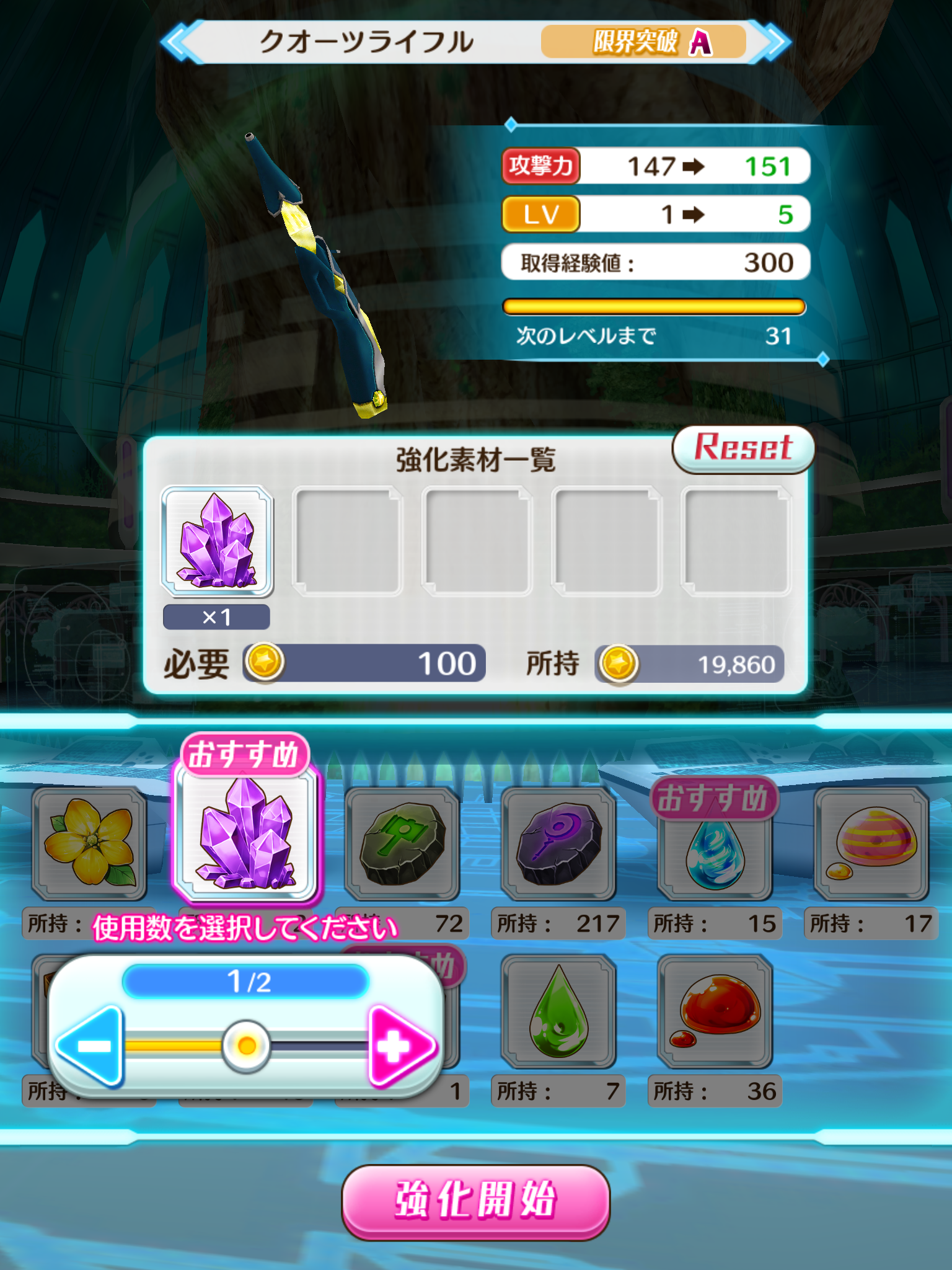Tap the Reset button
952x1270 pixels.
coord(743,449)
